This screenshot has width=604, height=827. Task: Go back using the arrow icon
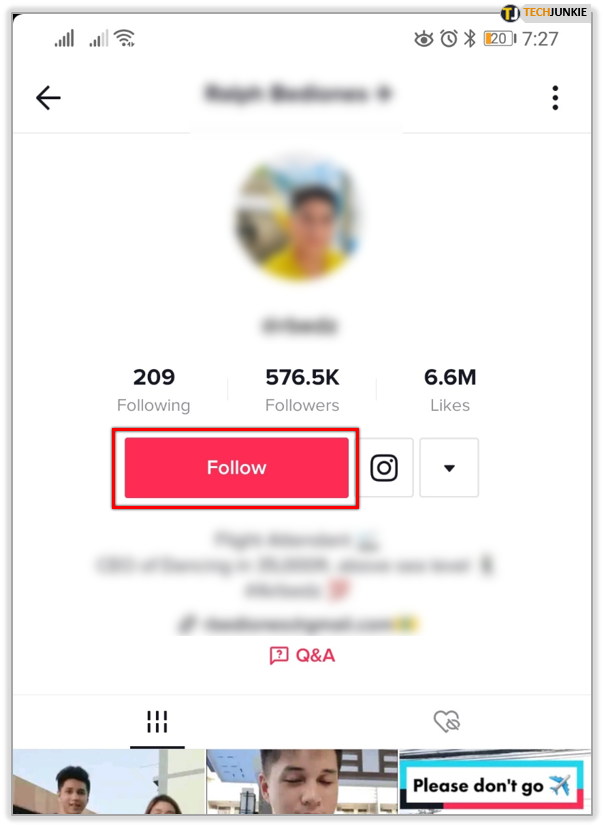click(48, 97)
